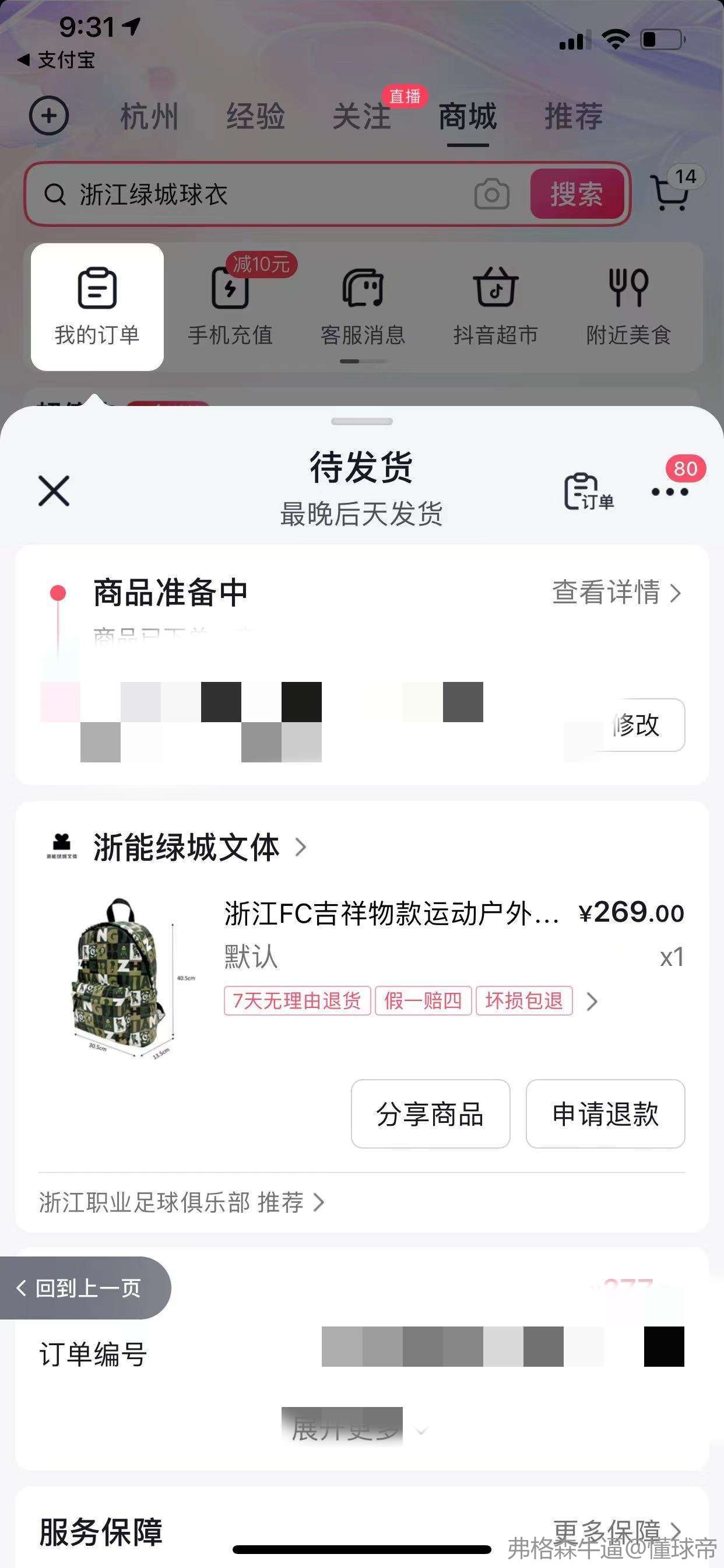View logistics details via 查看详情

coord(616,592)
